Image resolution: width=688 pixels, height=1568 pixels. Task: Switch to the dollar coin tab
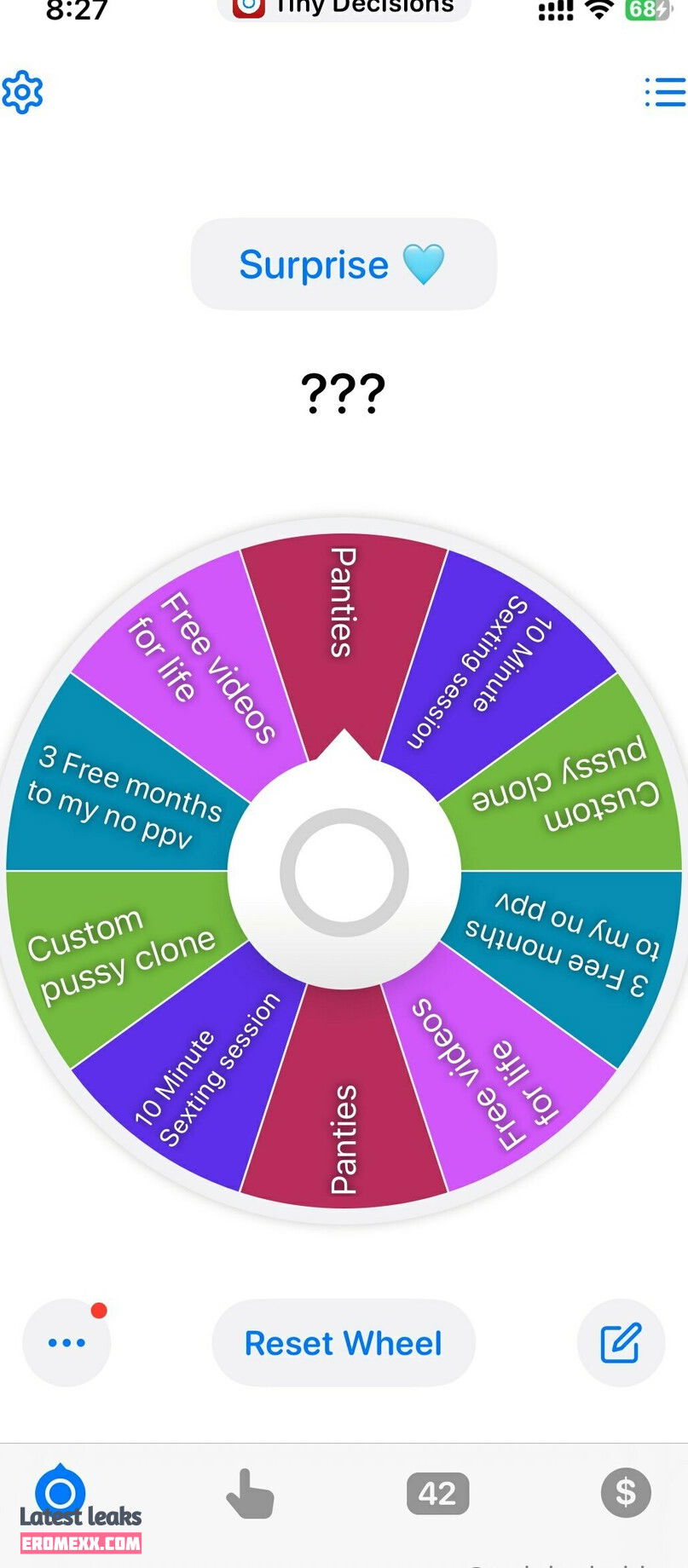(625, 1492)
